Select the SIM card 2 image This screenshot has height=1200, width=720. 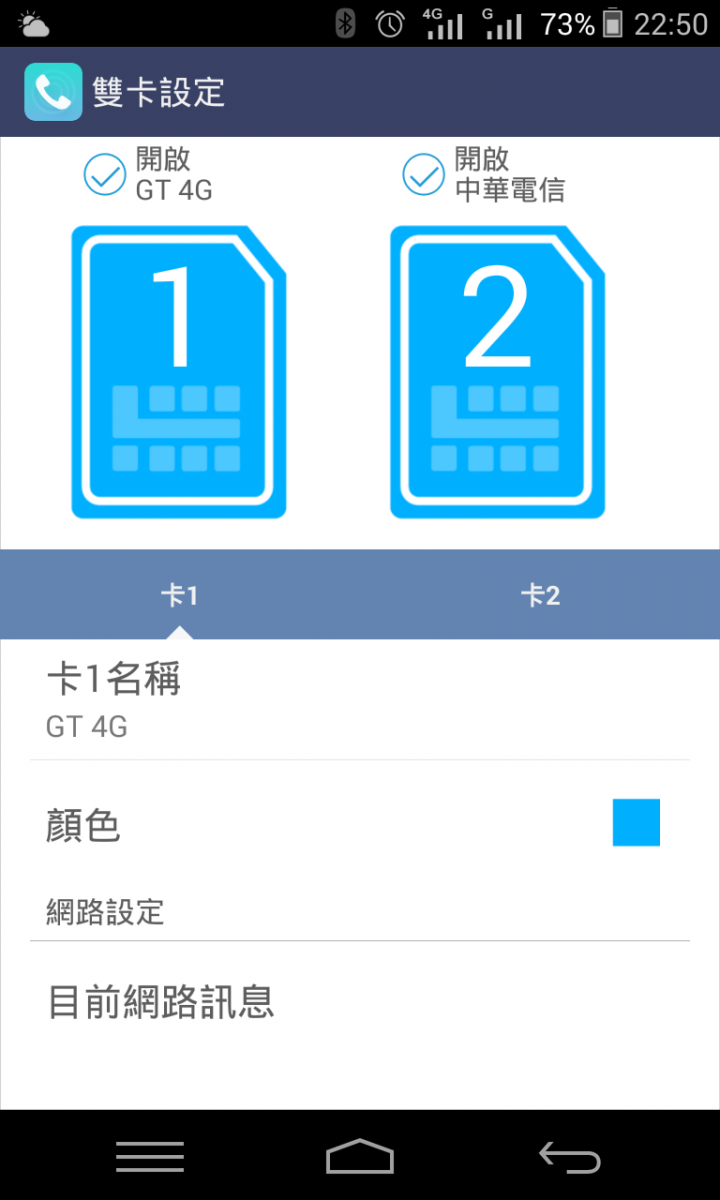coord(497,372)
